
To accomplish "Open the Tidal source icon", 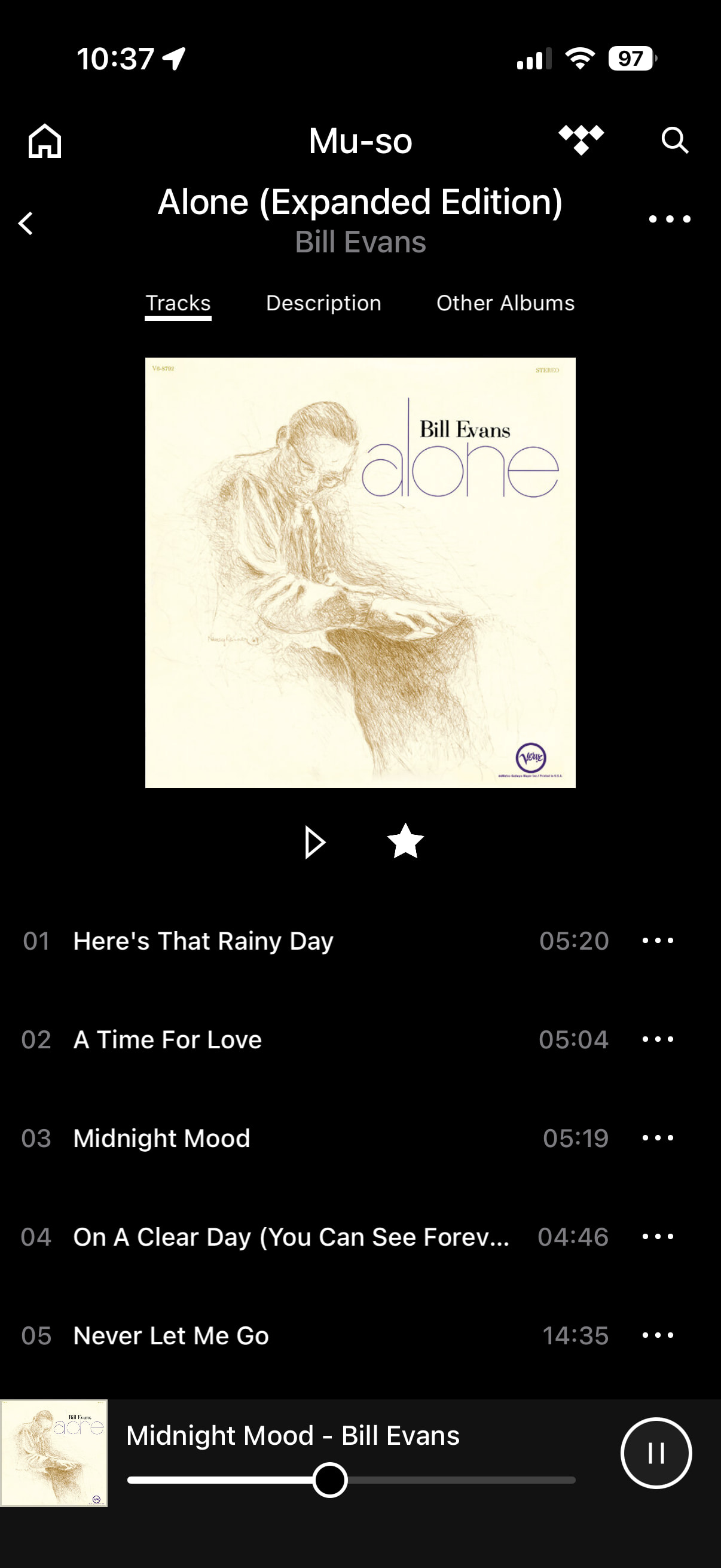I will pos(581,140).
